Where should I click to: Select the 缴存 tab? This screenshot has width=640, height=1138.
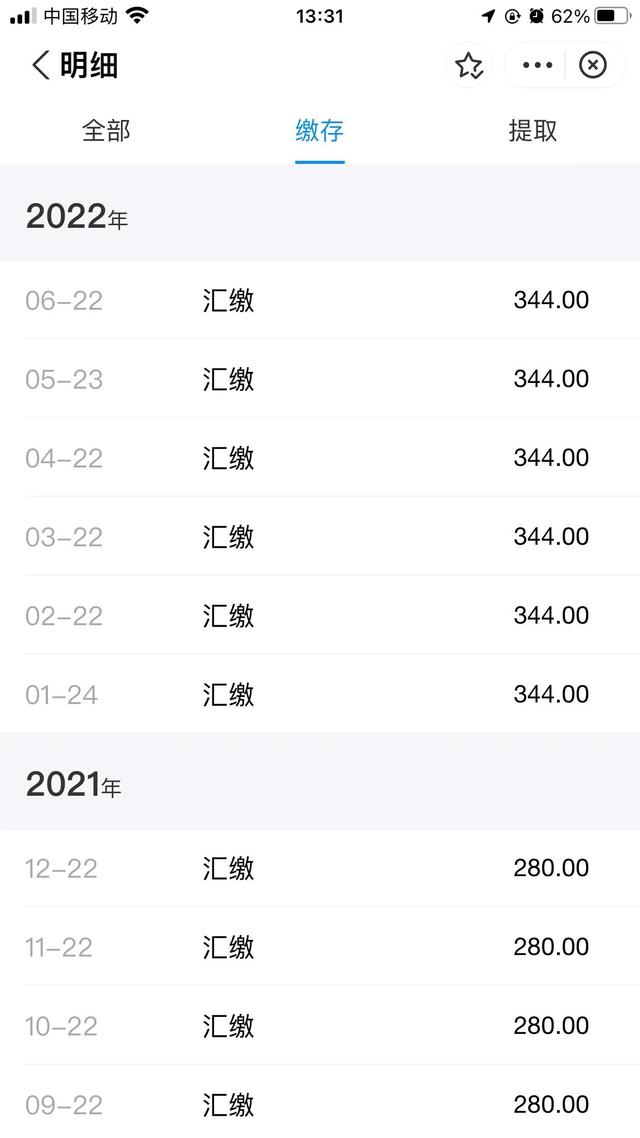tap(320, 131)
